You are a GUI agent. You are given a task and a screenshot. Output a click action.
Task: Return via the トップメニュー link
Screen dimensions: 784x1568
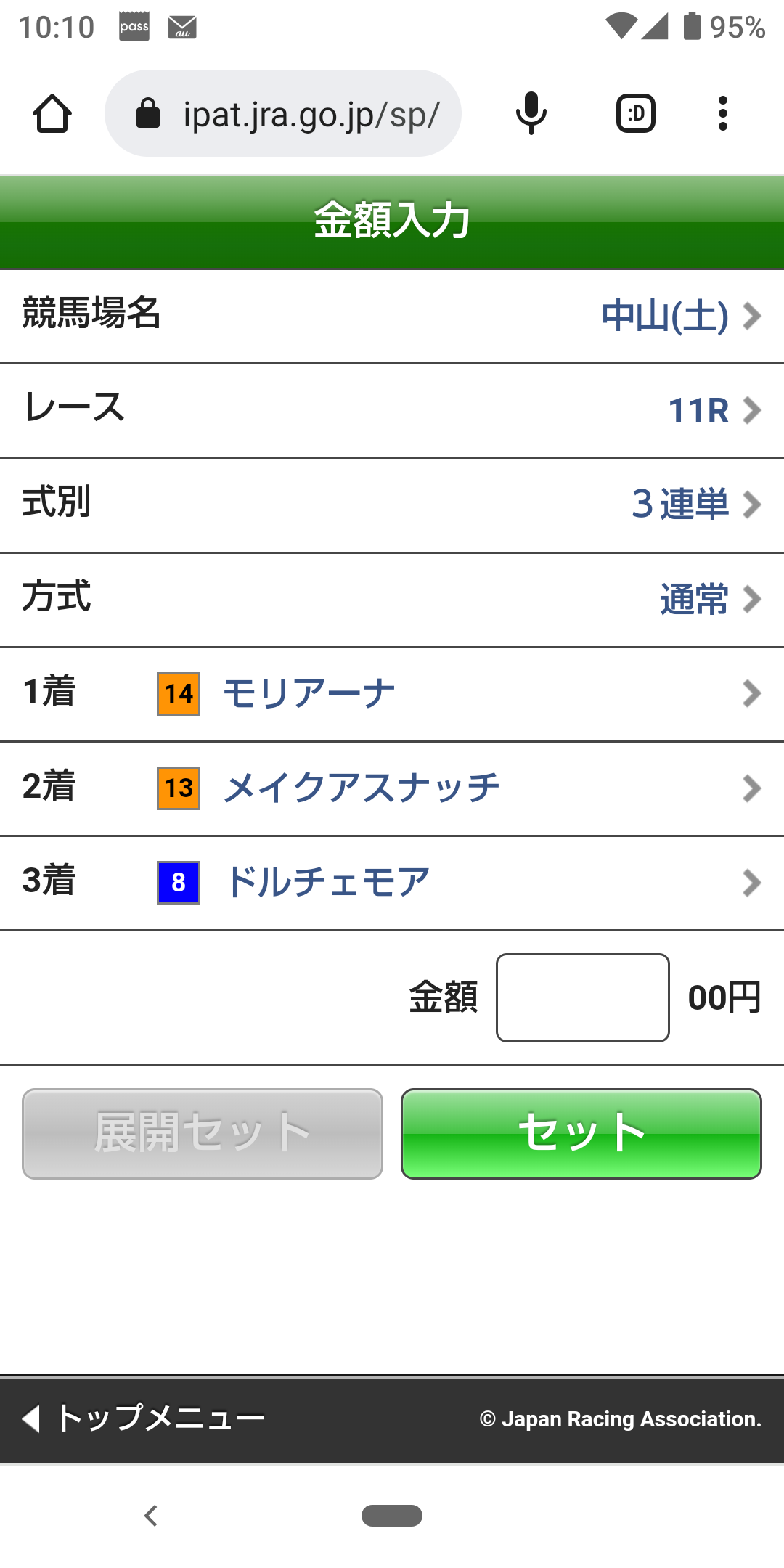pyautogui.click(x=145, y=1417)
